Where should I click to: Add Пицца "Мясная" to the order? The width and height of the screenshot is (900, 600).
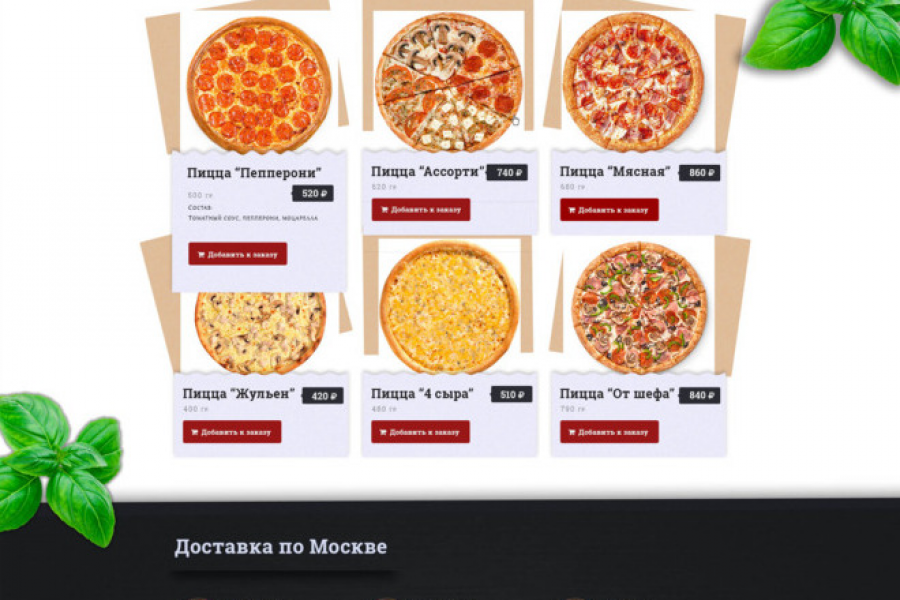(x=608, y=210)
